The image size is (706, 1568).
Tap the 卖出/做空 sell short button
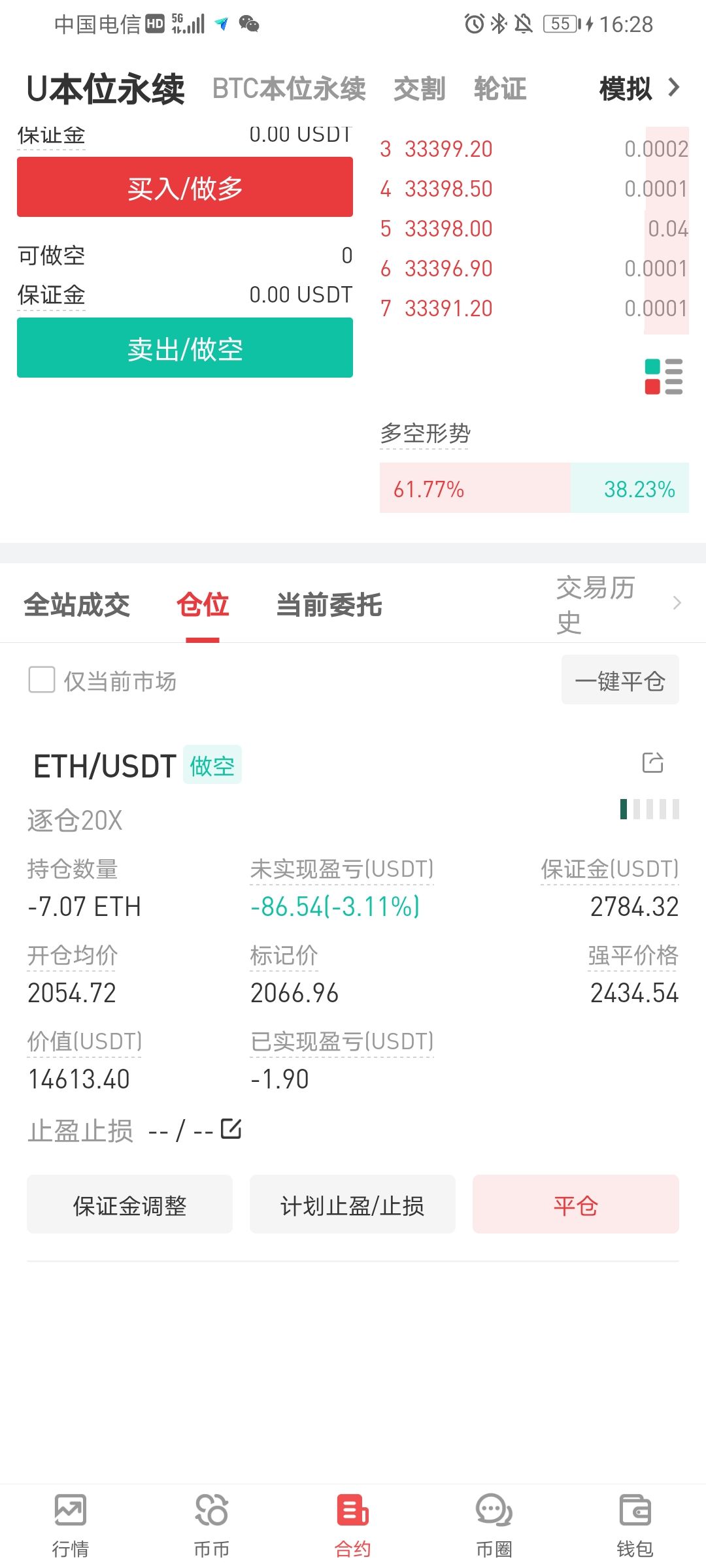tap(185, 348)
